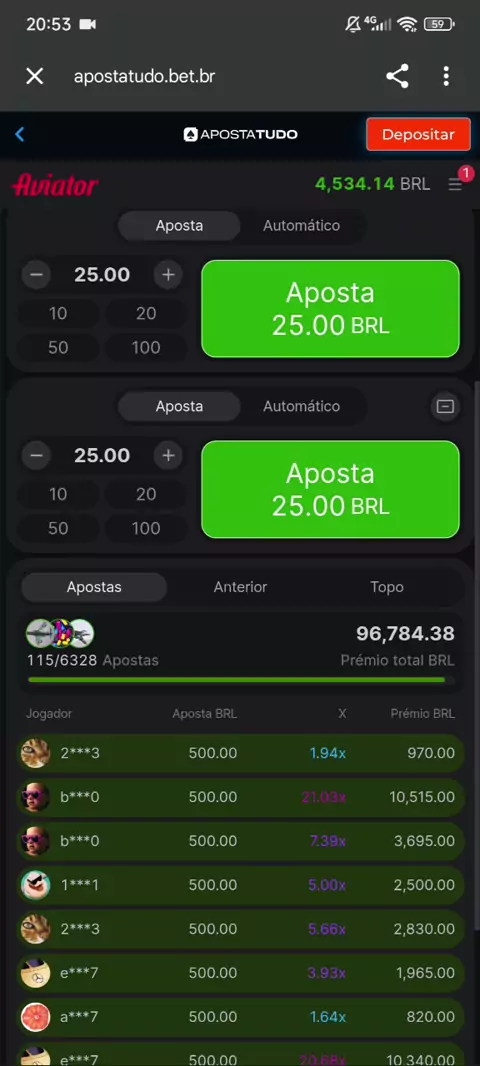Increase the first bet amount with plus

[x=169, y=275]
